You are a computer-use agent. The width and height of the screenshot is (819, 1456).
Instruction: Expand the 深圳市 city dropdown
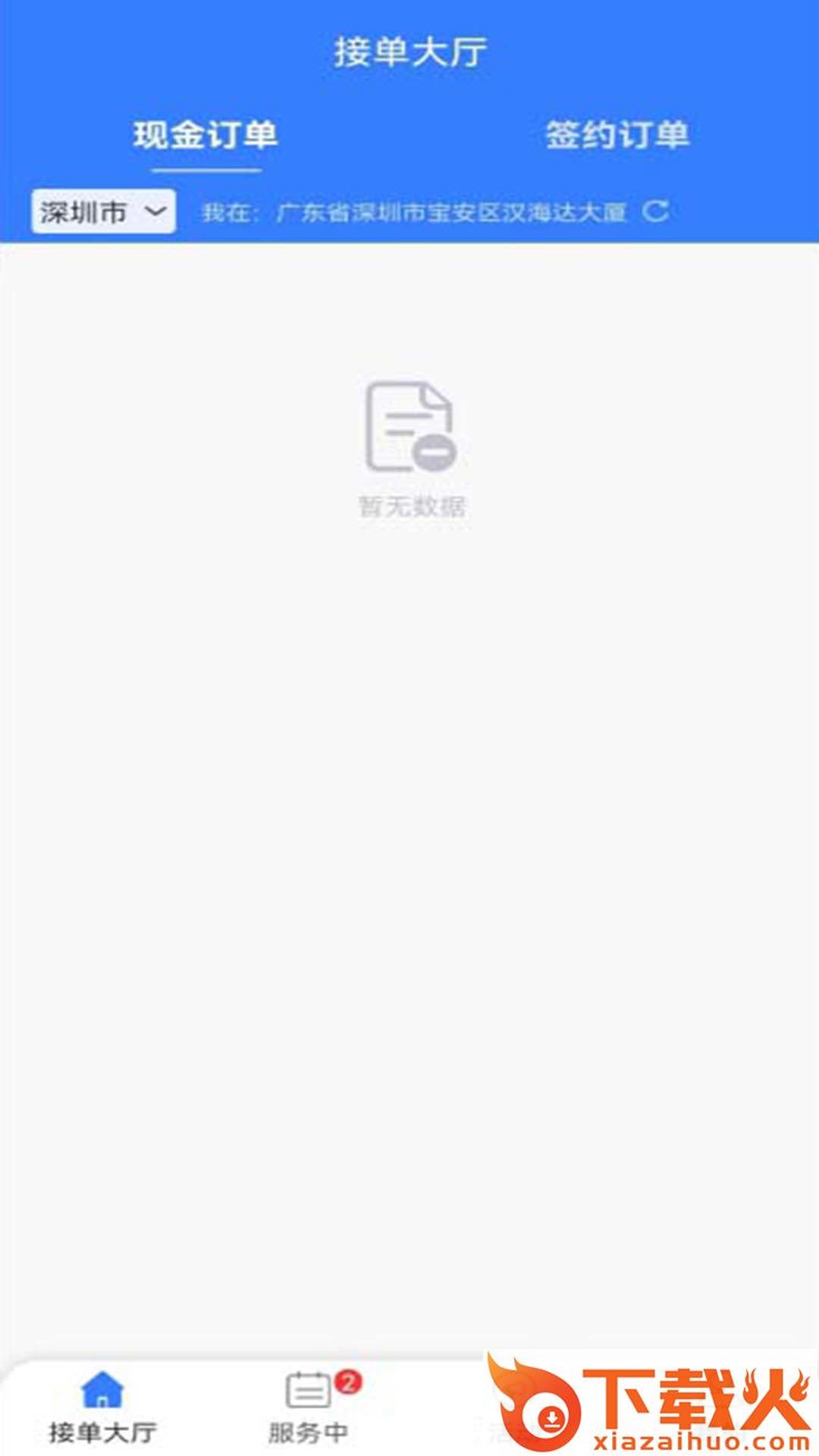point(104,212)
